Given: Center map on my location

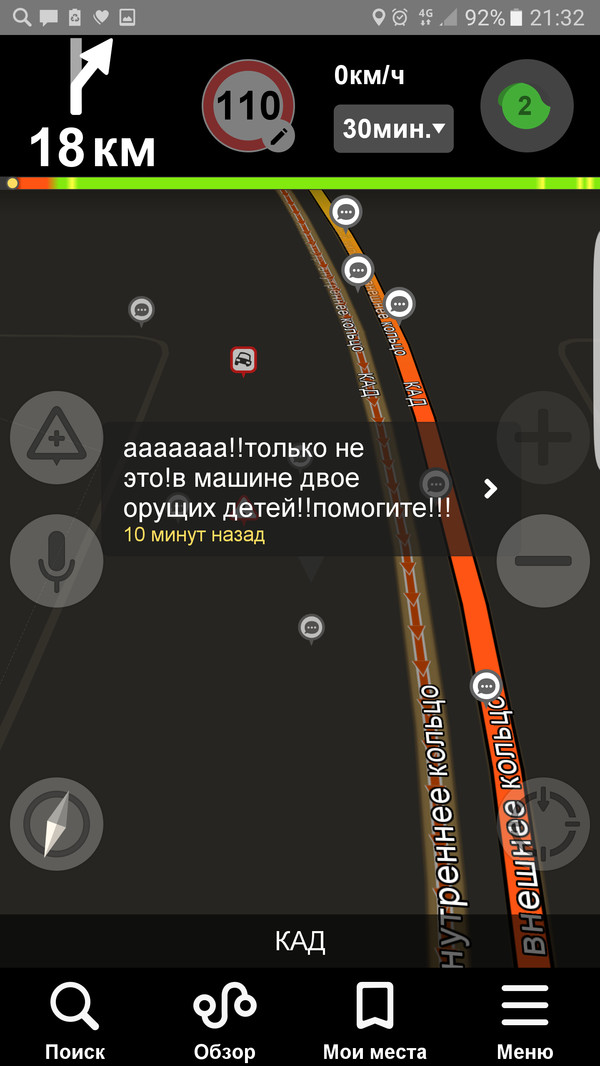Looking at the screenshot, I should 543,824.
